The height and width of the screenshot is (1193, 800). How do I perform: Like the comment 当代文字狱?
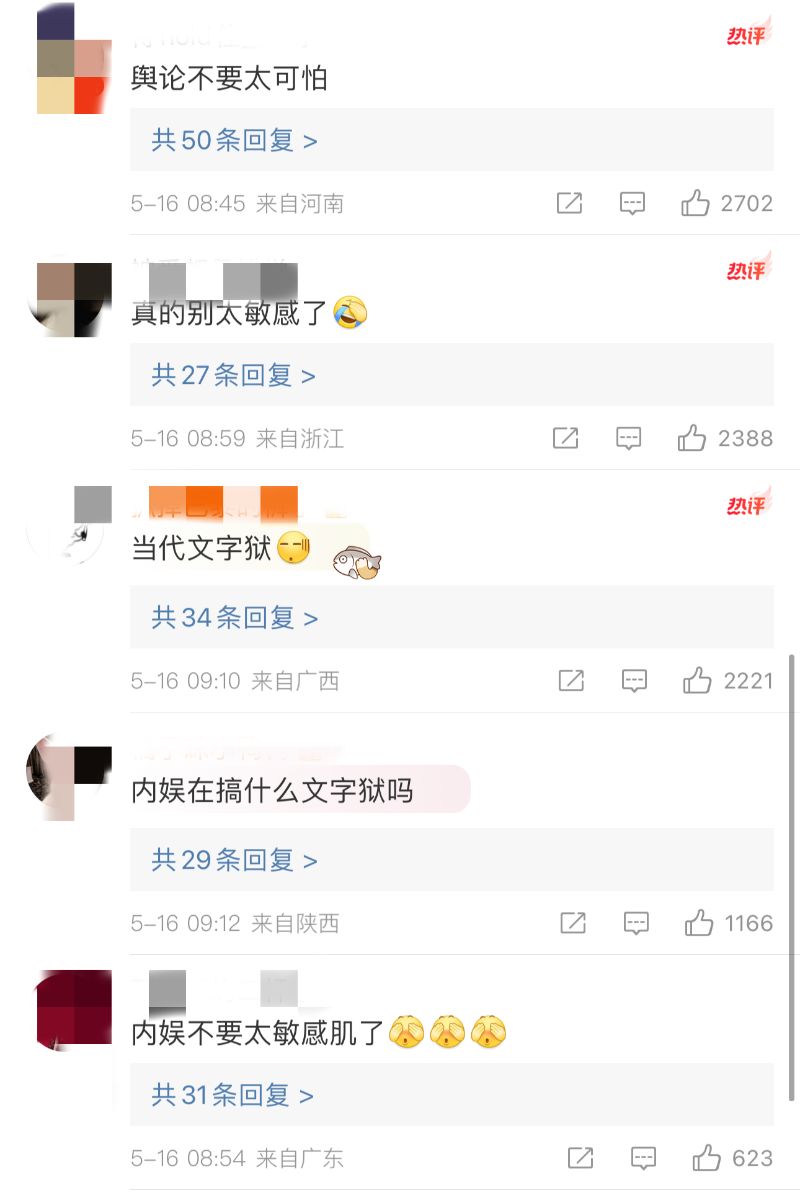click(x=697, y=681)
